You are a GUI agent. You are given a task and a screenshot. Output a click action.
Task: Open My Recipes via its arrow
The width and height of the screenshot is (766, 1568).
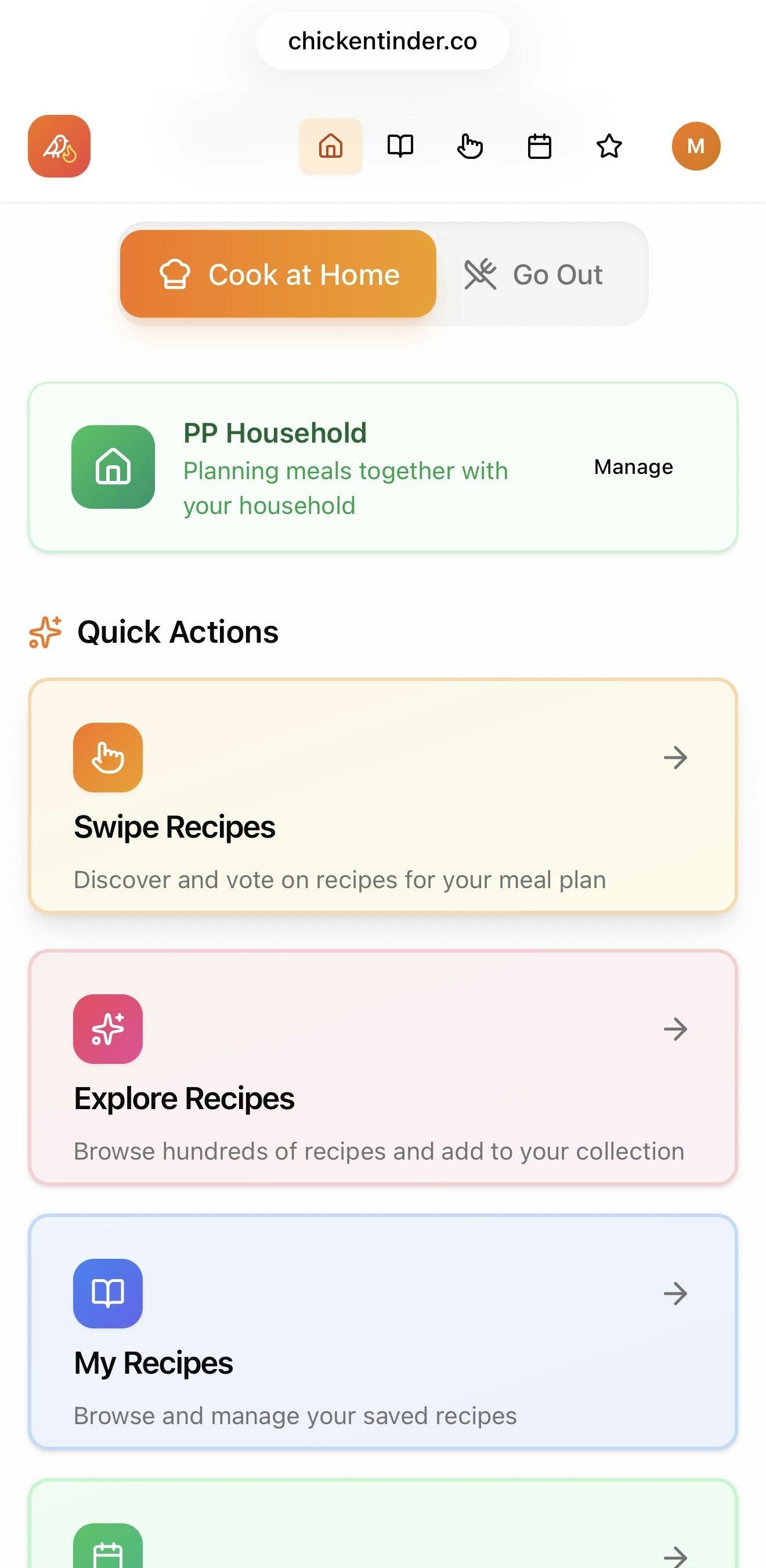675,1294
